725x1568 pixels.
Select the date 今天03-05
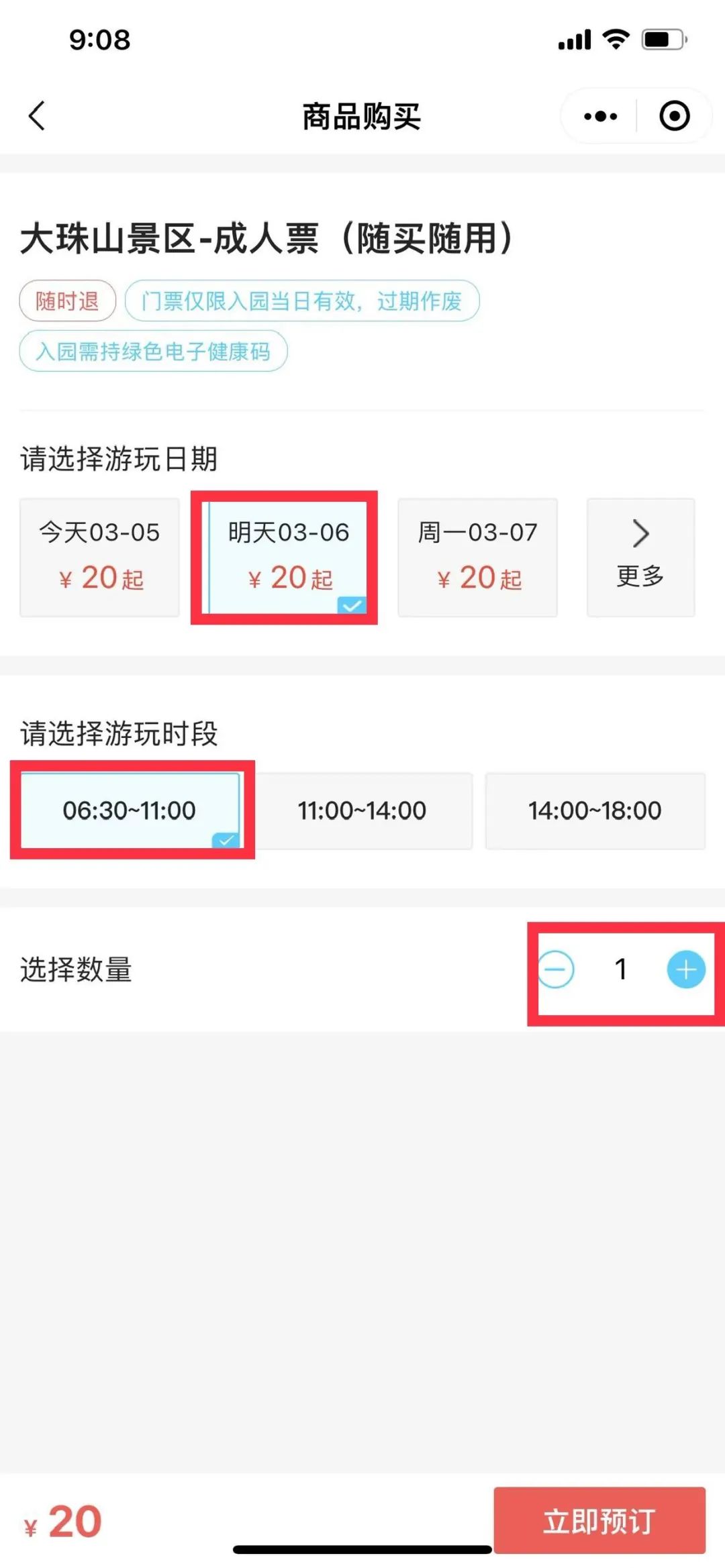pyautogui.click(x=99, y=557)
